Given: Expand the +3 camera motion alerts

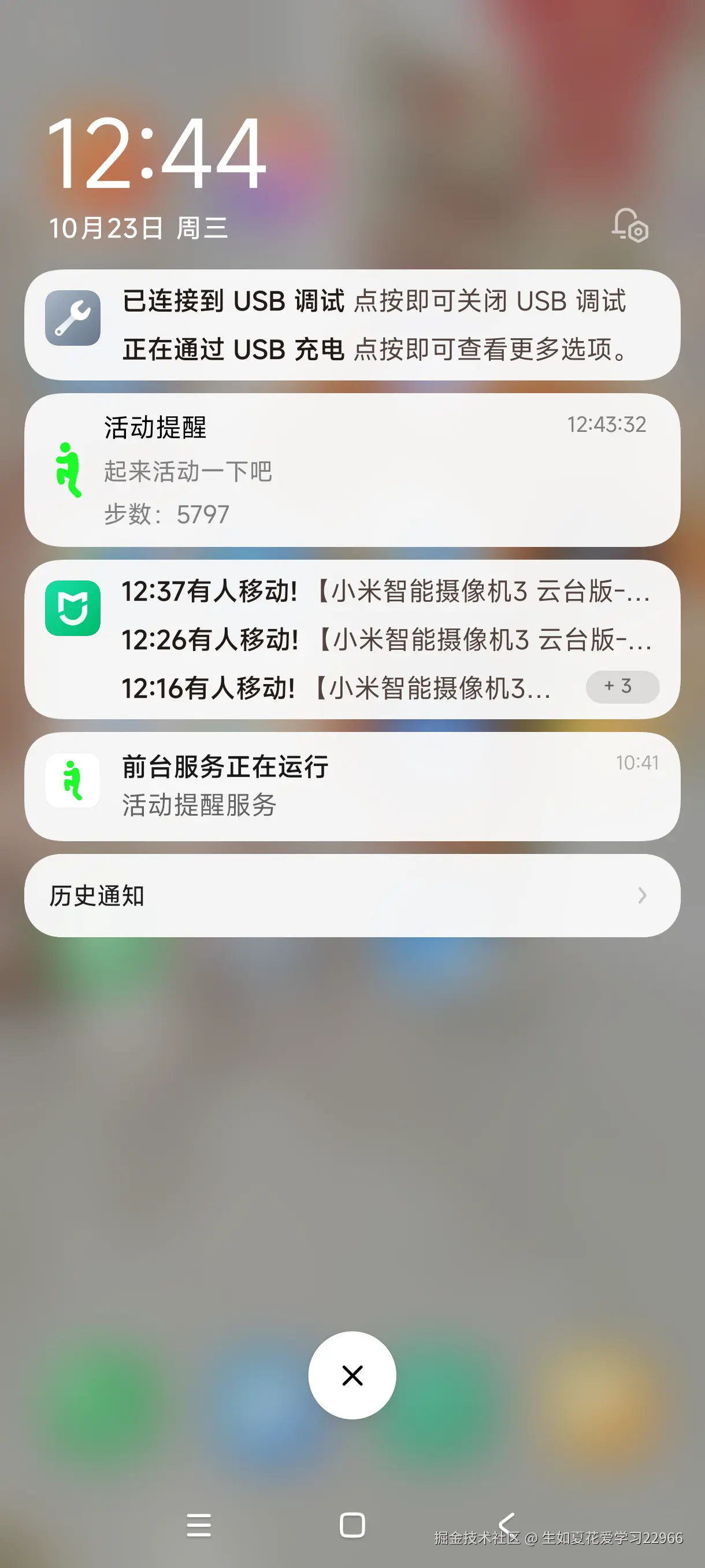Looking at the screenshot, I should tap(622, 687).
